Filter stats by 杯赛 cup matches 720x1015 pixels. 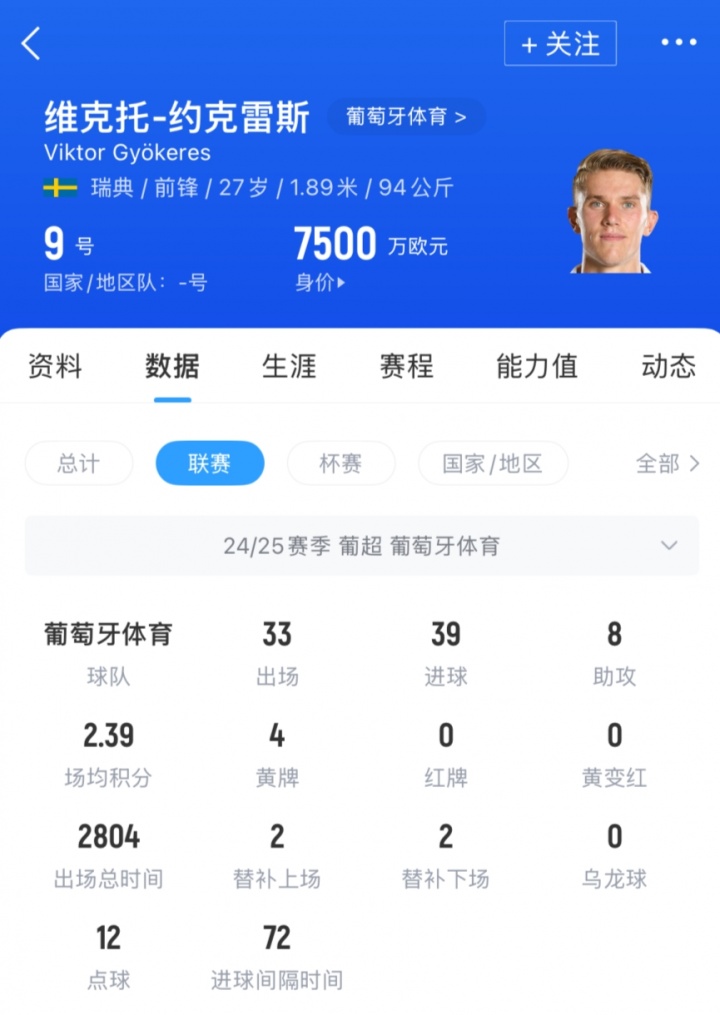pos(341,463)
